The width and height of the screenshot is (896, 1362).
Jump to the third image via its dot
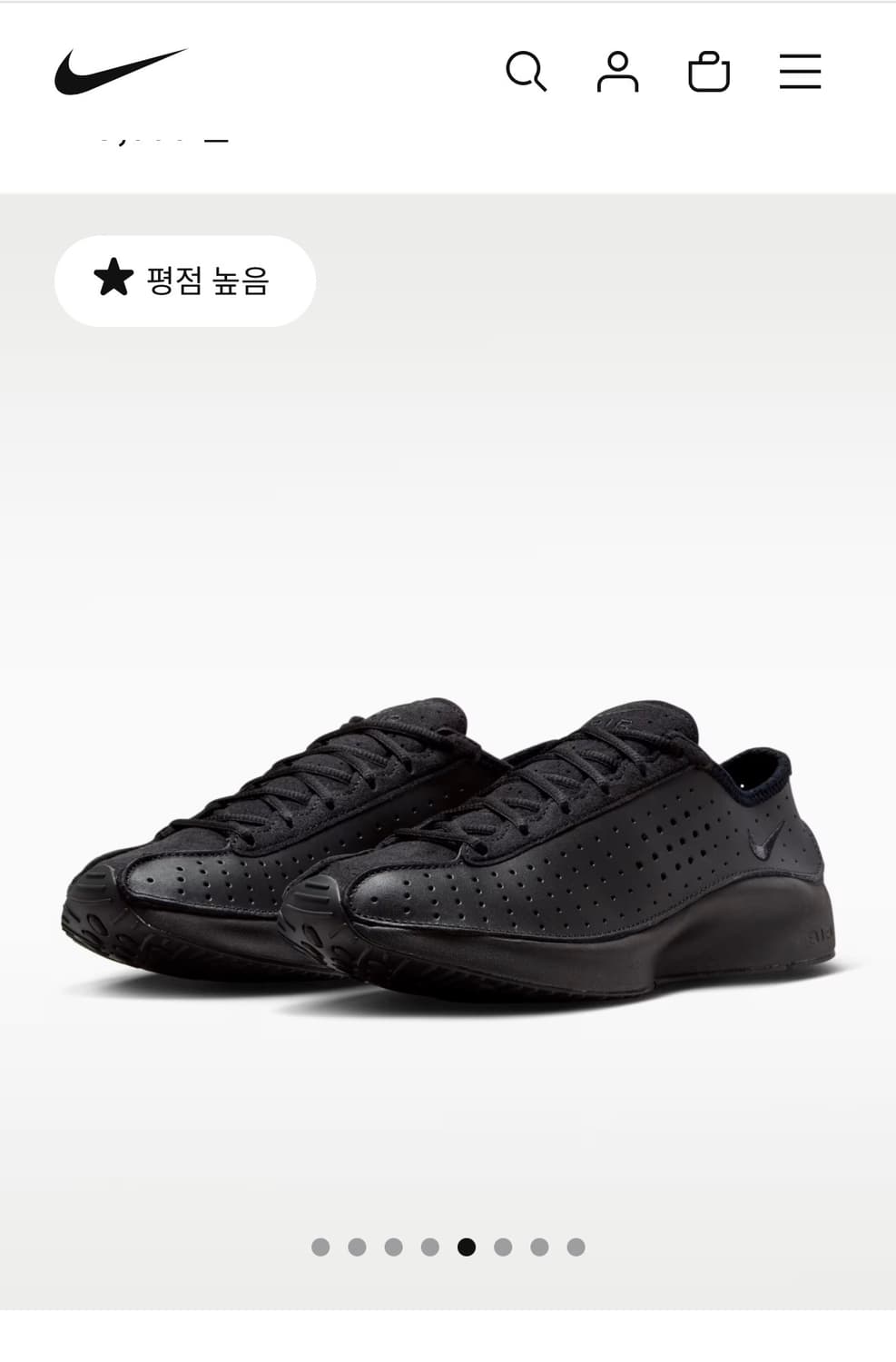[392, 1246]
